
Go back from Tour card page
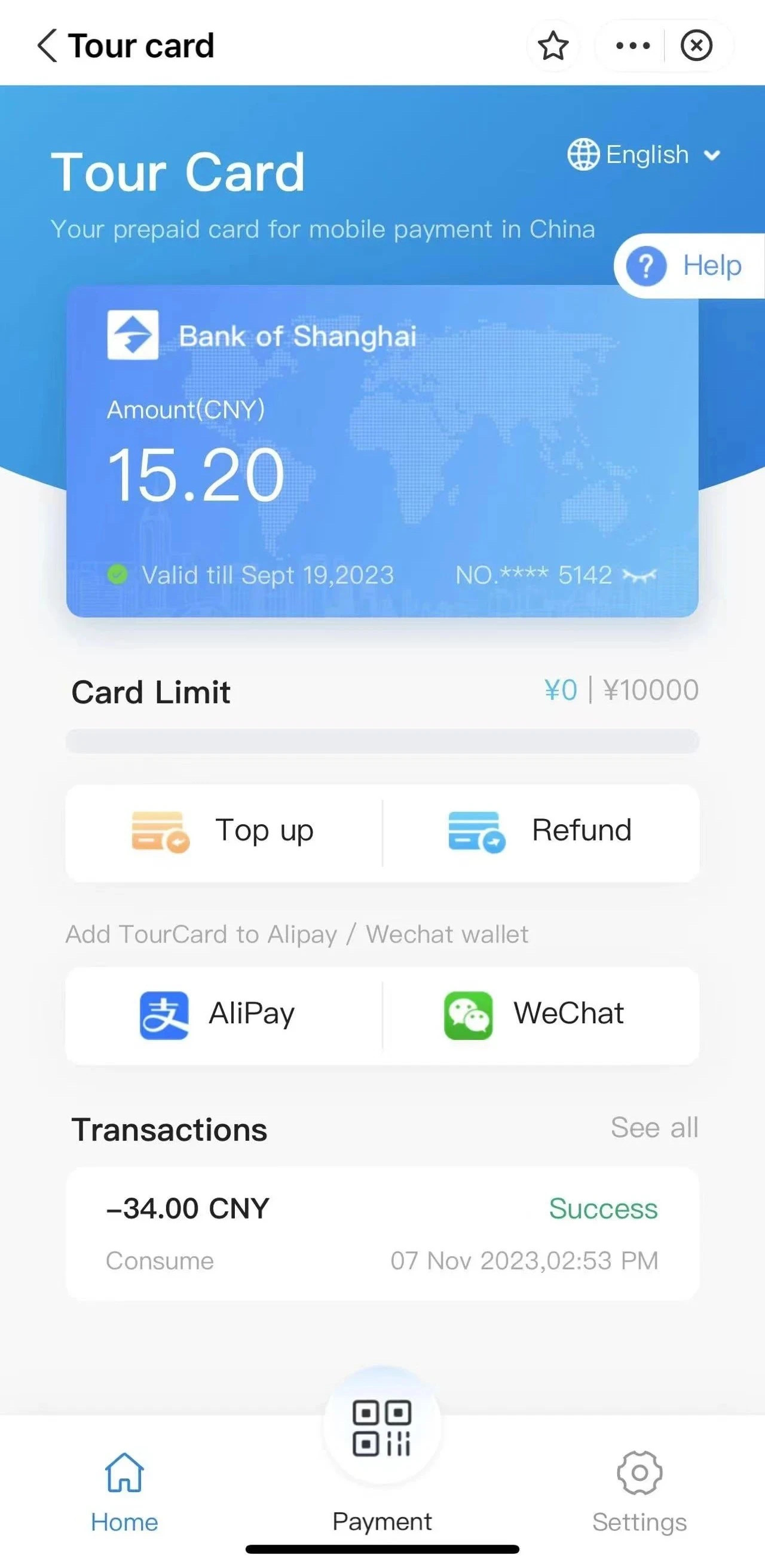(x=47, y=45)
